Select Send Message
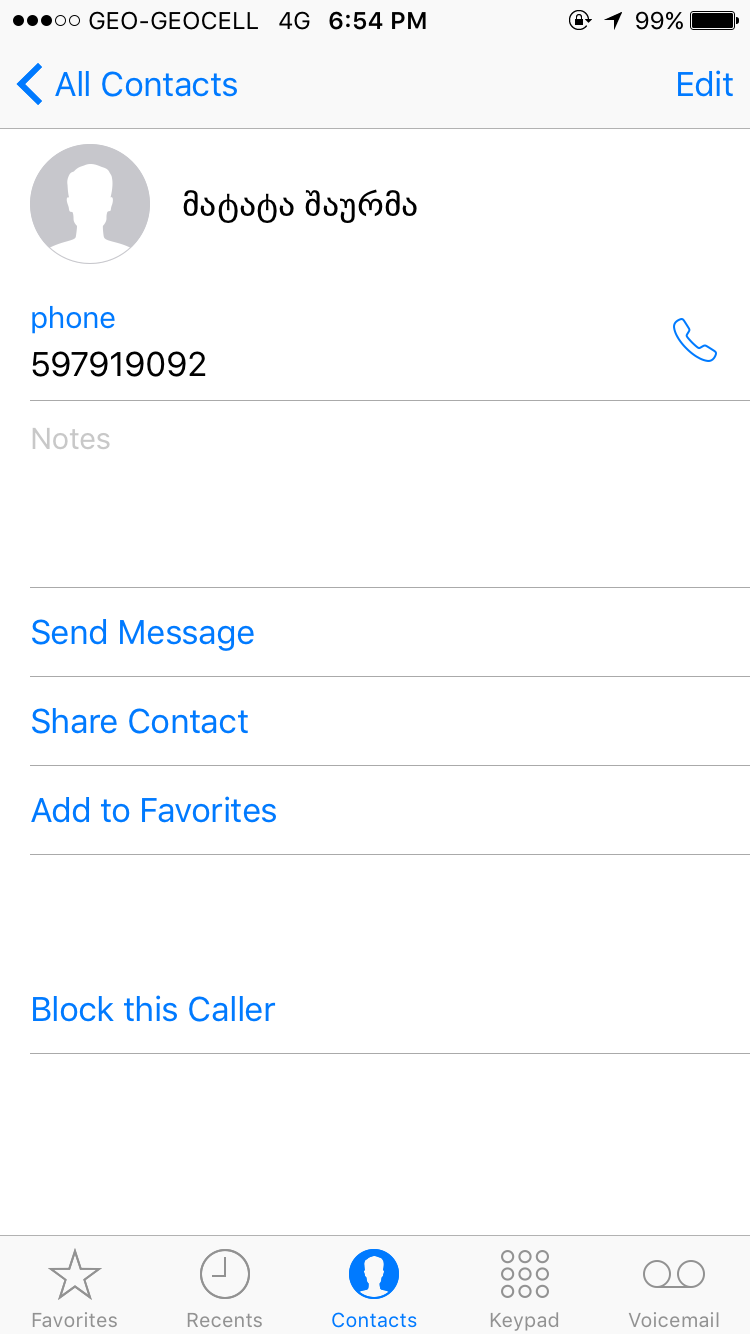The height and width of the screenshot is (1334, 750). pyautogui.click(x=143, y=633)
